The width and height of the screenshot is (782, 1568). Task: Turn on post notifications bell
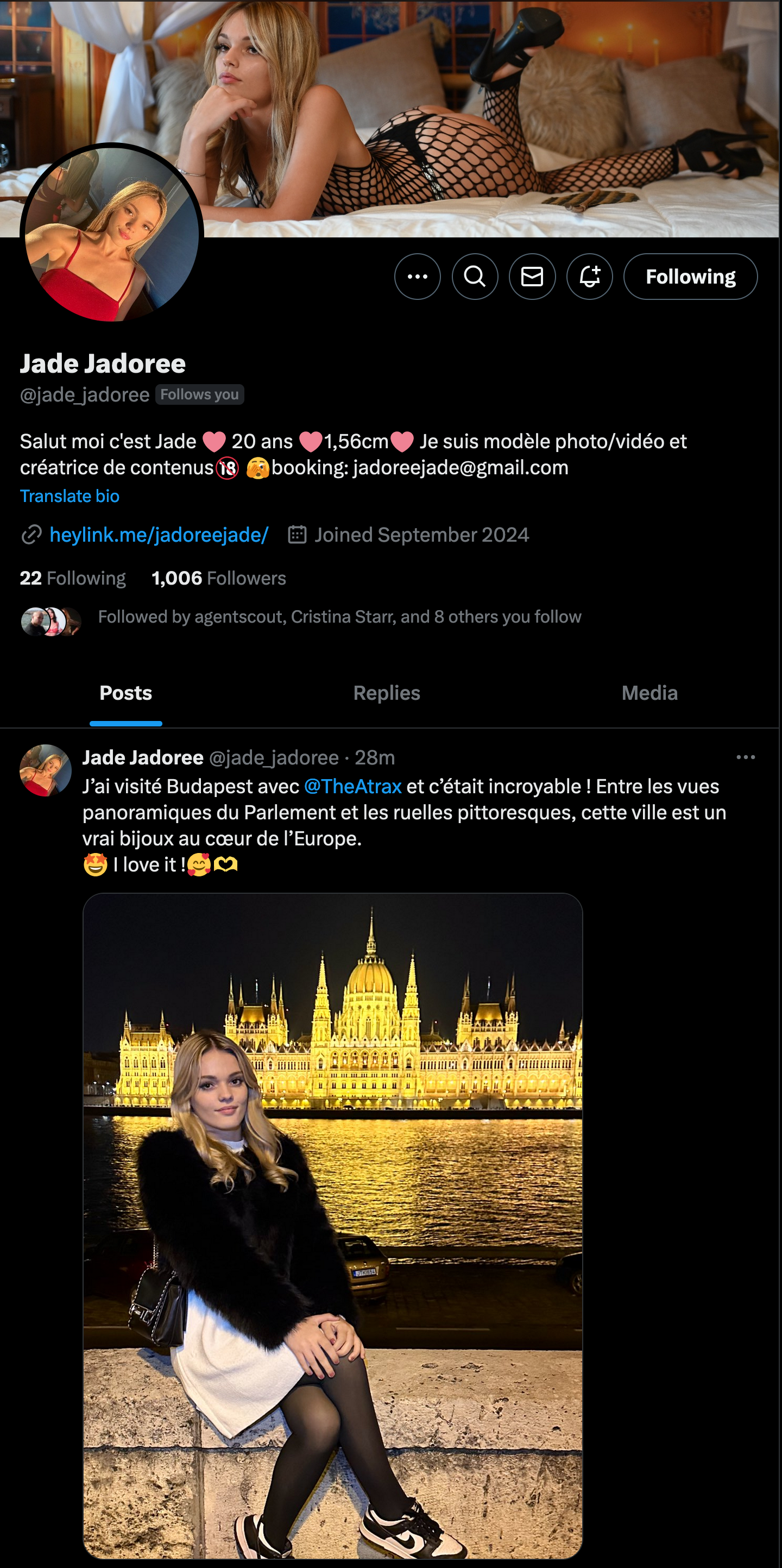pyautogui.click(x=589, y=277)
